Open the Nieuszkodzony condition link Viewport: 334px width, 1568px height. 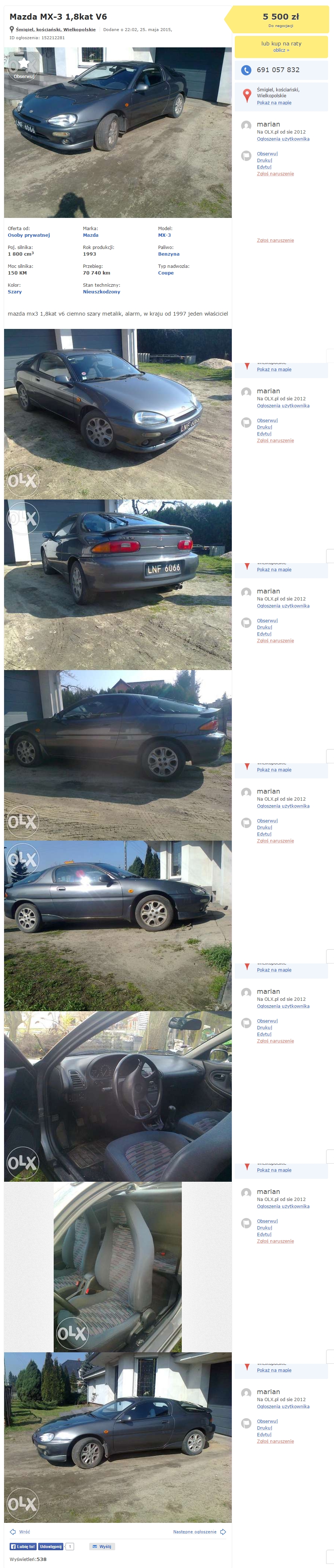[101, 292]
